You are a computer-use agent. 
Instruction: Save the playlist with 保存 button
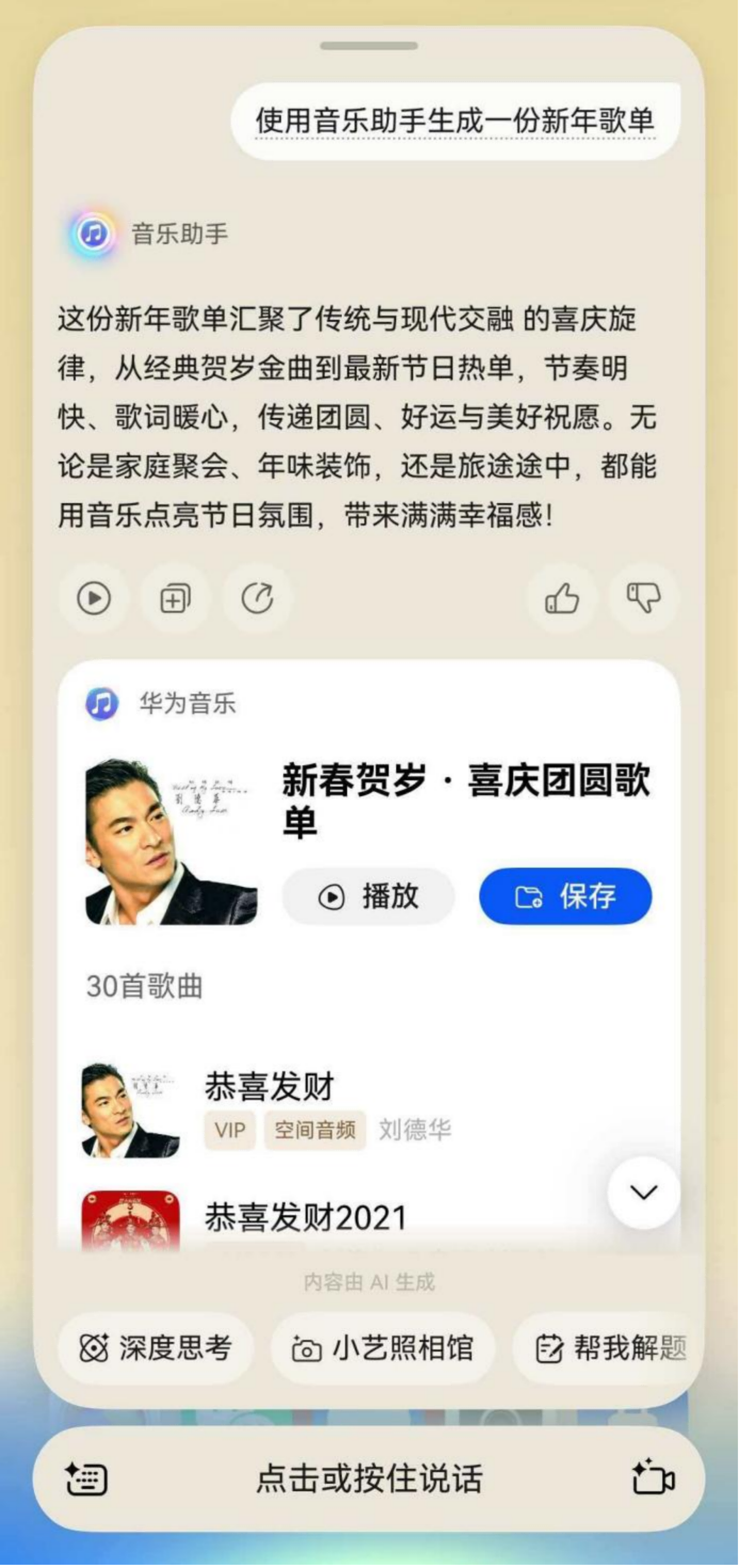[x=564, y=895]
